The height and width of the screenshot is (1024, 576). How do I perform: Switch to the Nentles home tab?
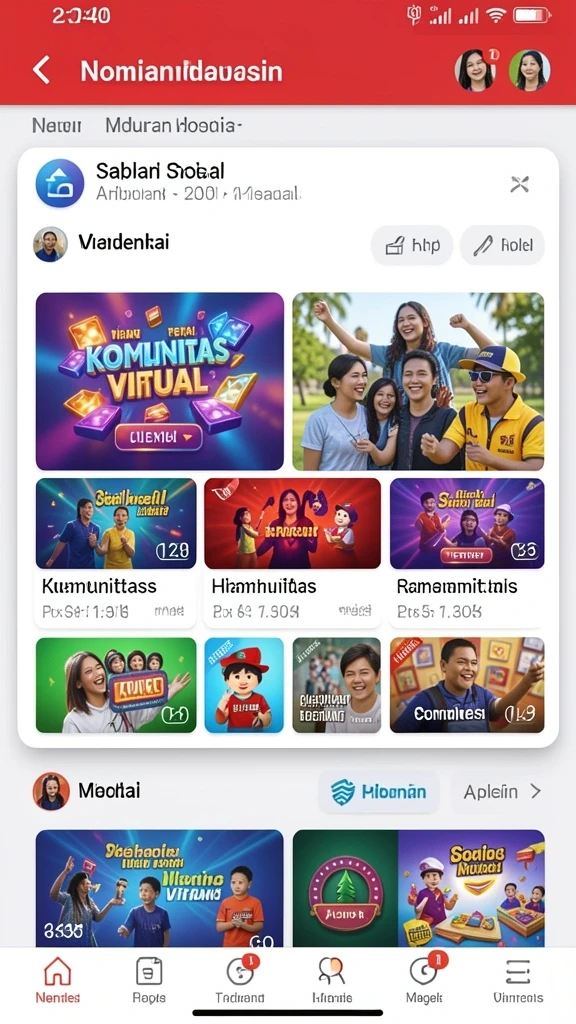pos(57,980)
